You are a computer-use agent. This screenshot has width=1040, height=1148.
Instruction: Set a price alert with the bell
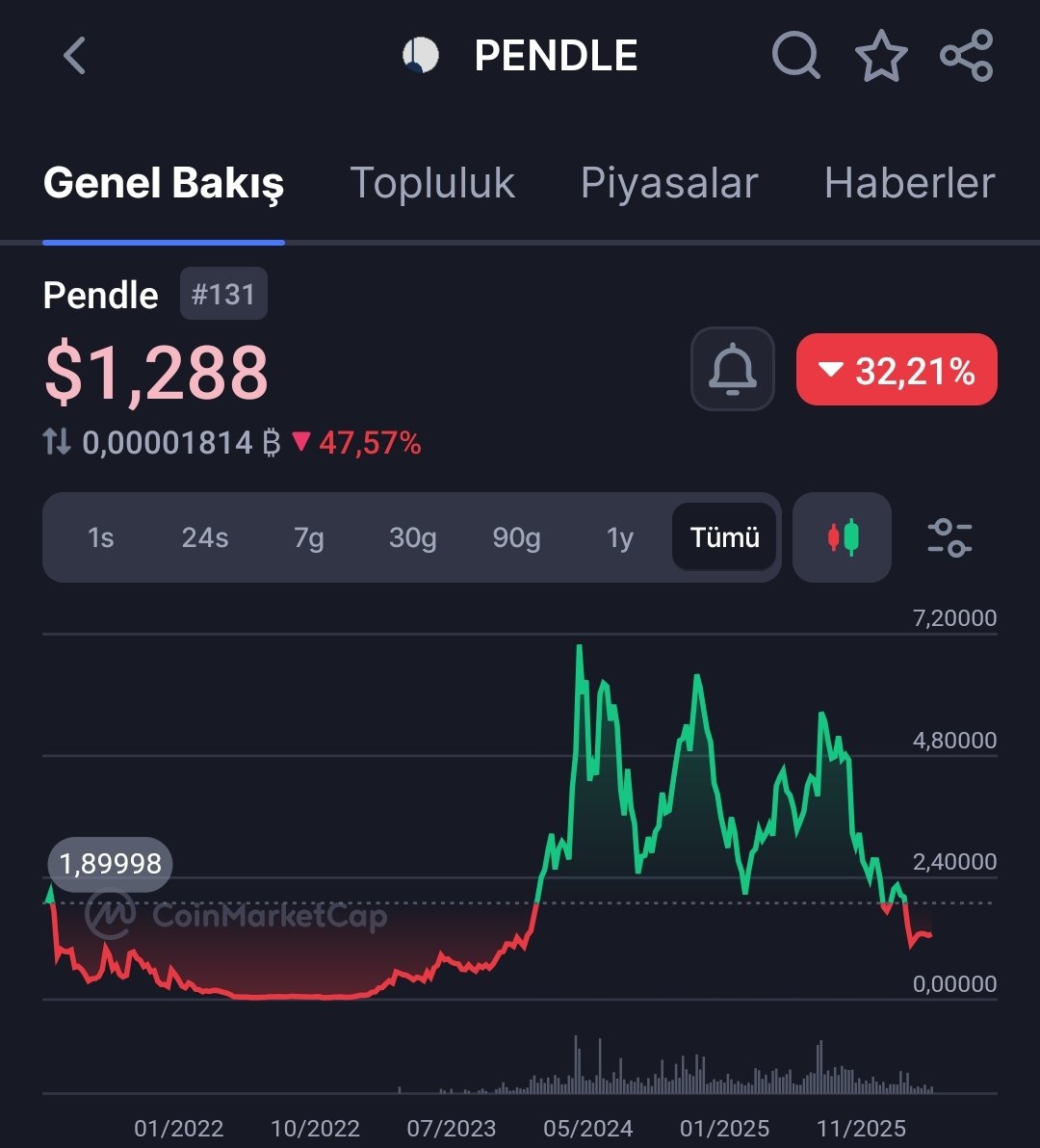(x=733, y=370)
